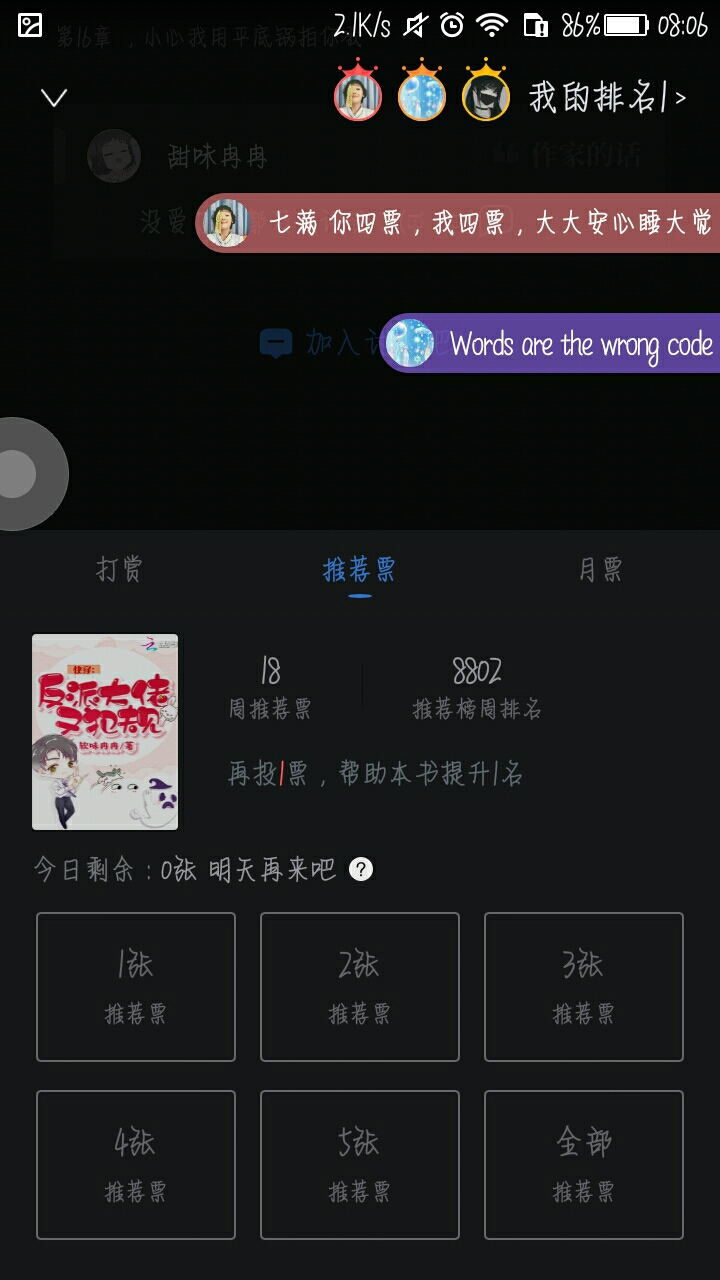
Task: Vote 全部 推荐票
Action: [584, 1165]
